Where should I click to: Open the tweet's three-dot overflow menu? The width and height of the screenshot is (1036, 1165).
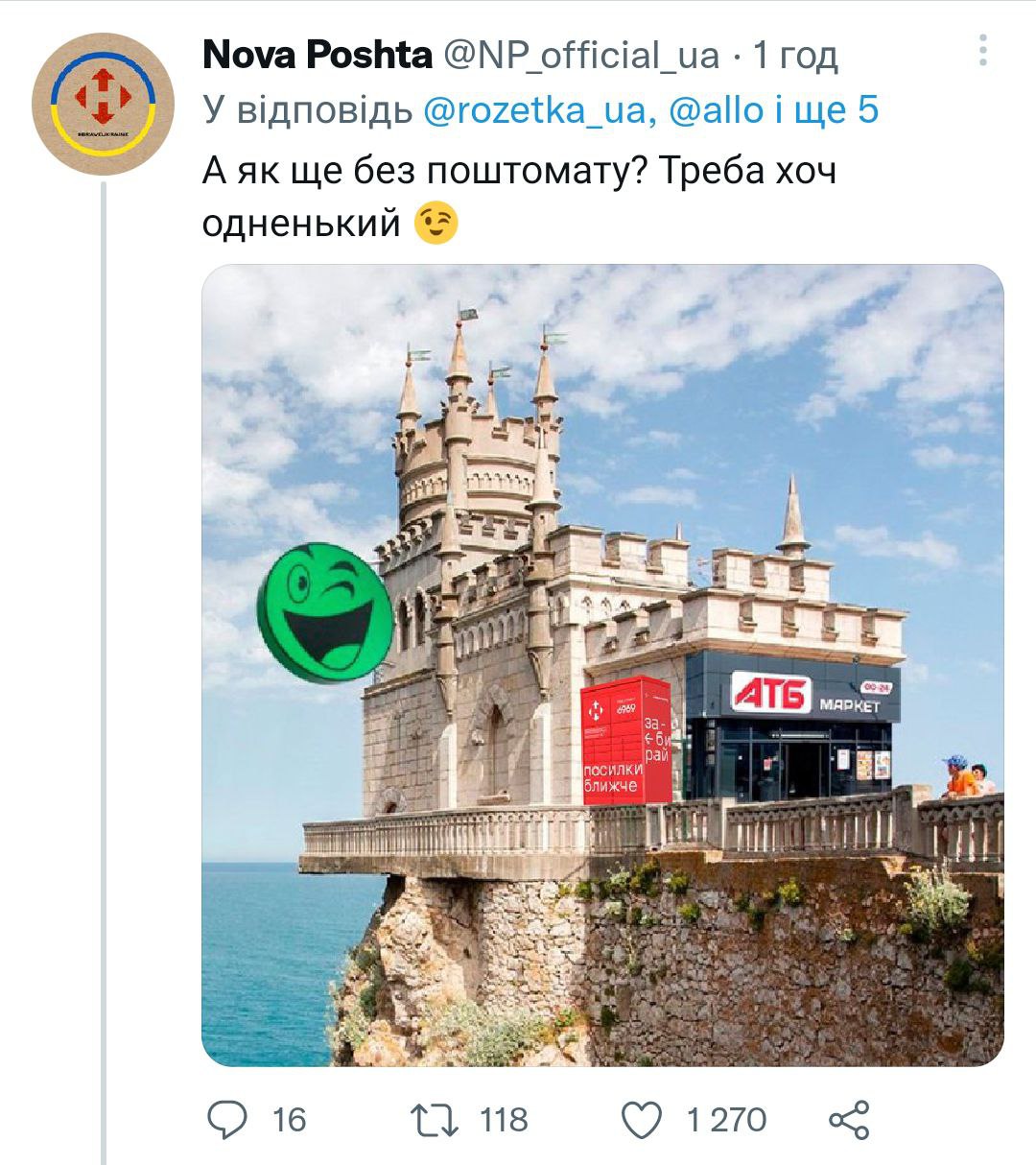982,51
